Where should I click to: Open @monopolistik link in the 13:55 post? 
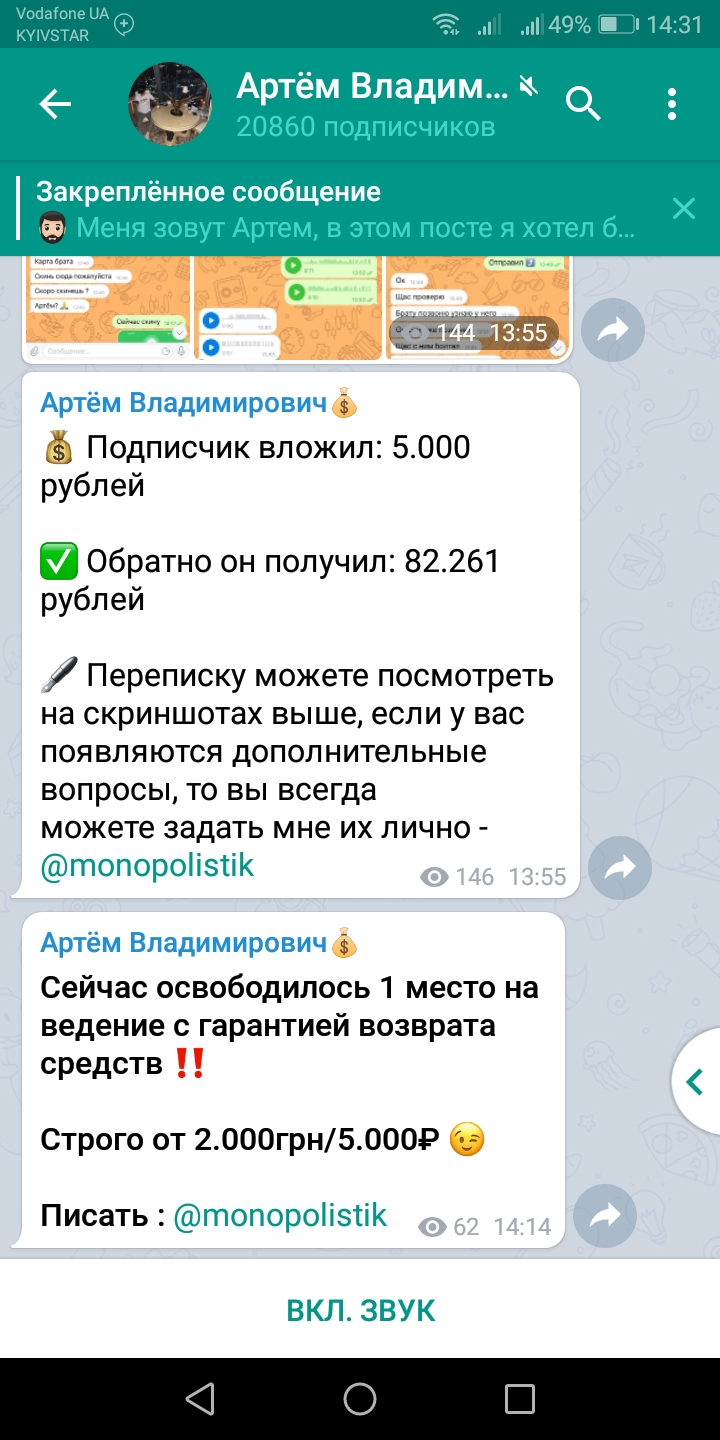coord(147,865)
